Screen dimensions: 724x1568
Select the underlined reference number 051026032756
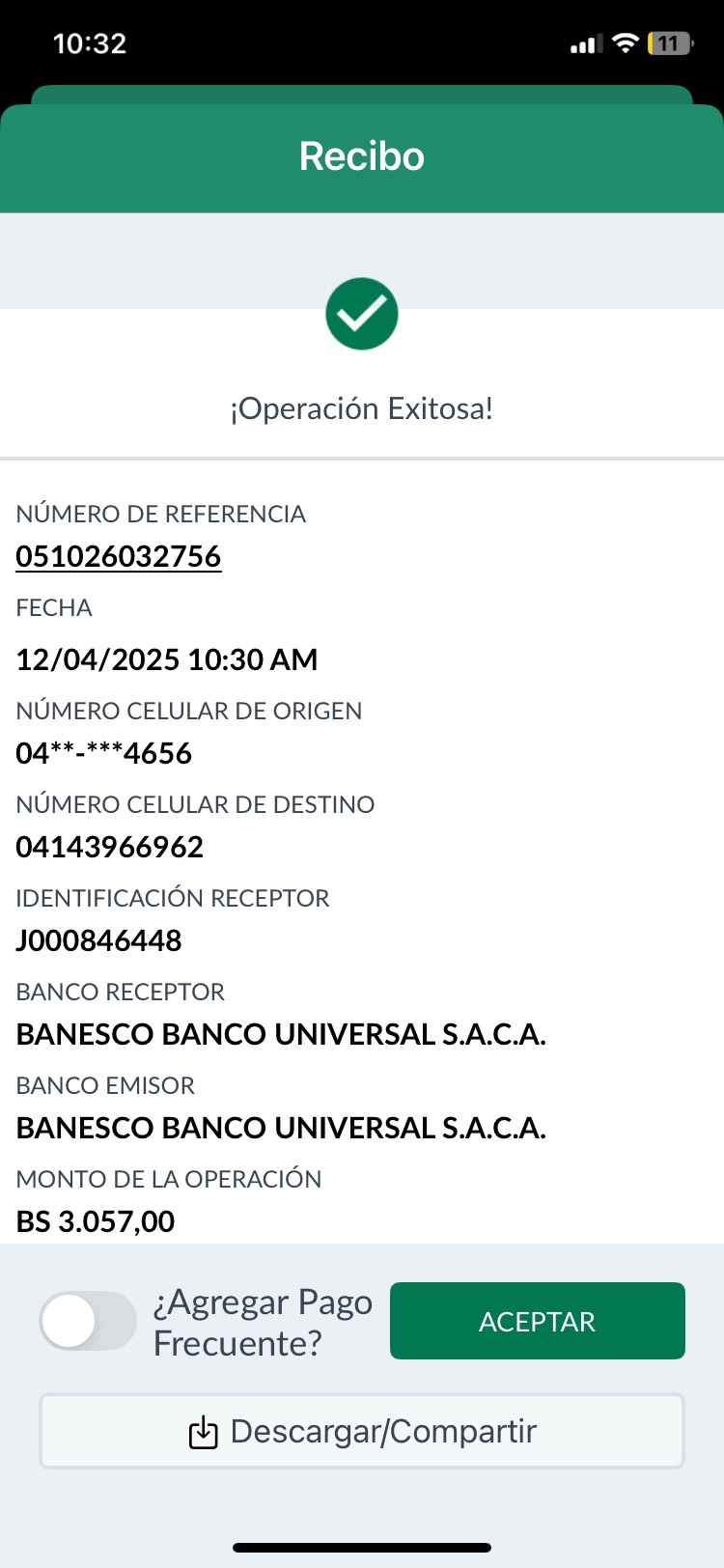click(x=119, y=556)
